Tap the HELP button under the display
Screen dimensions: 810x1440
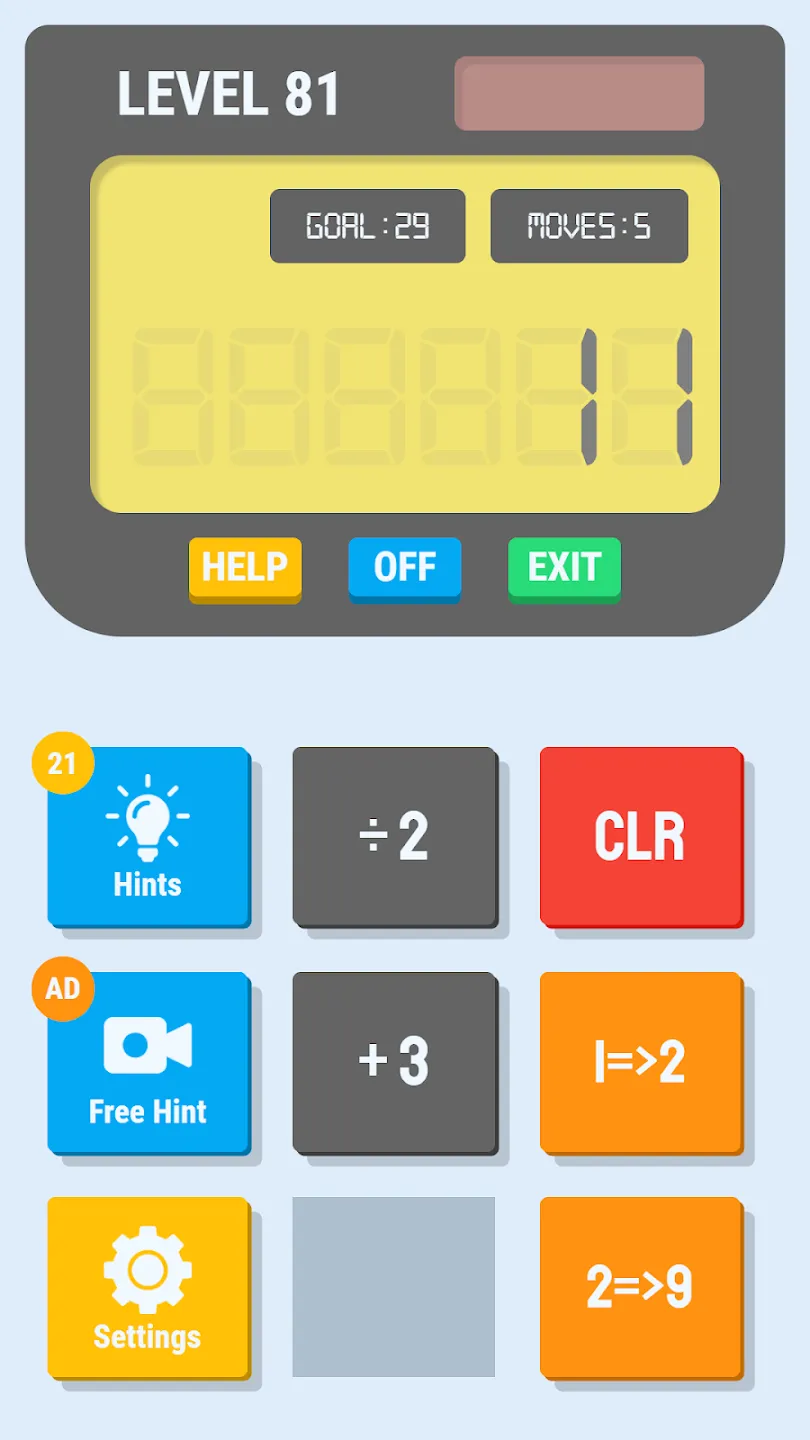pyautogui.click(x=245, y=569)
